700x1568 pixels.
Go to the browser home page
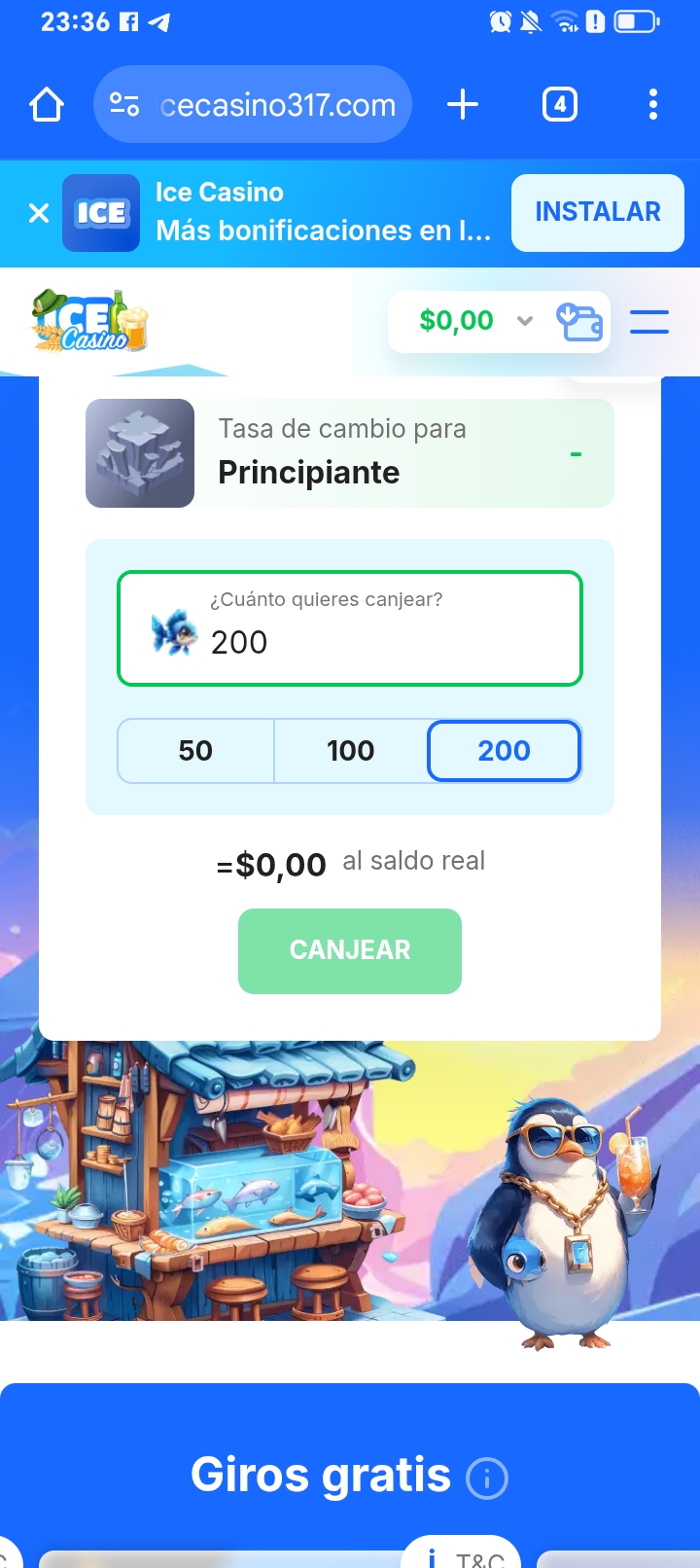pos(47,104)
